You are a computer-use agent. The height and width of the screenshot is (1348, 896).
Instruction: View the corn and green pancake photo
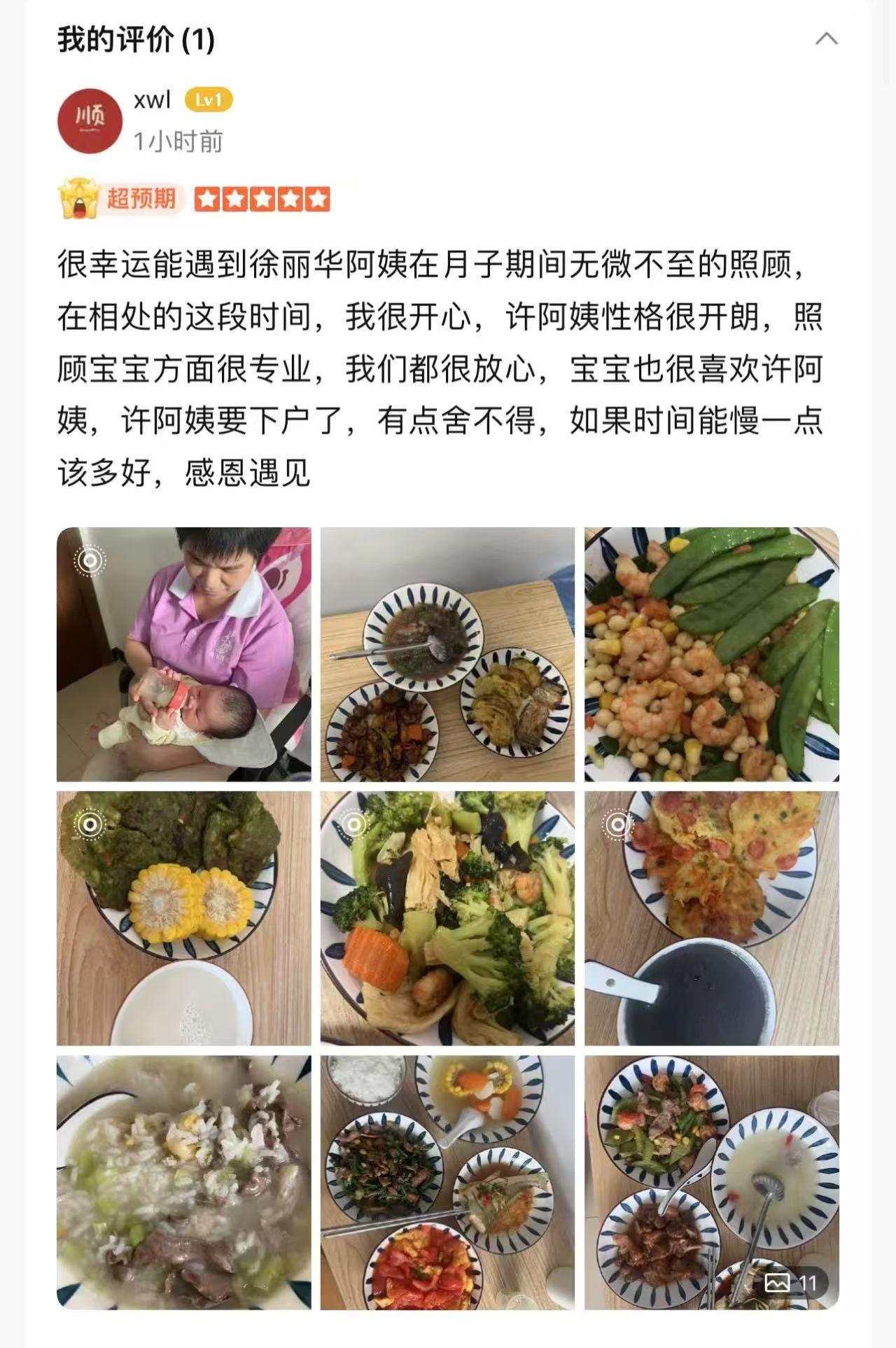point(184,918)
